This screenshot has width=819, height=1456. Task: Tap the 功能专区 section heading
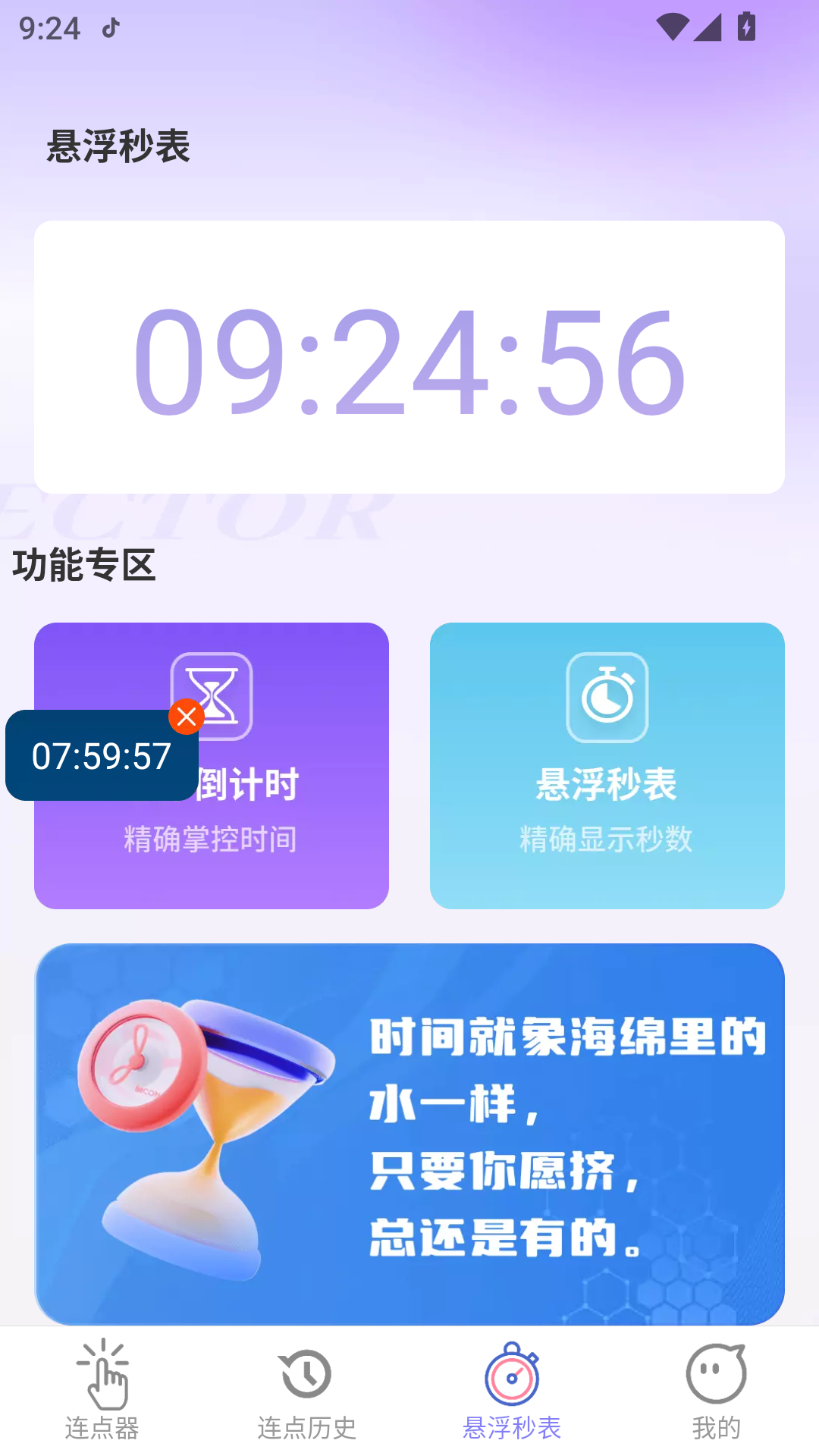click(x=83, y=566)
